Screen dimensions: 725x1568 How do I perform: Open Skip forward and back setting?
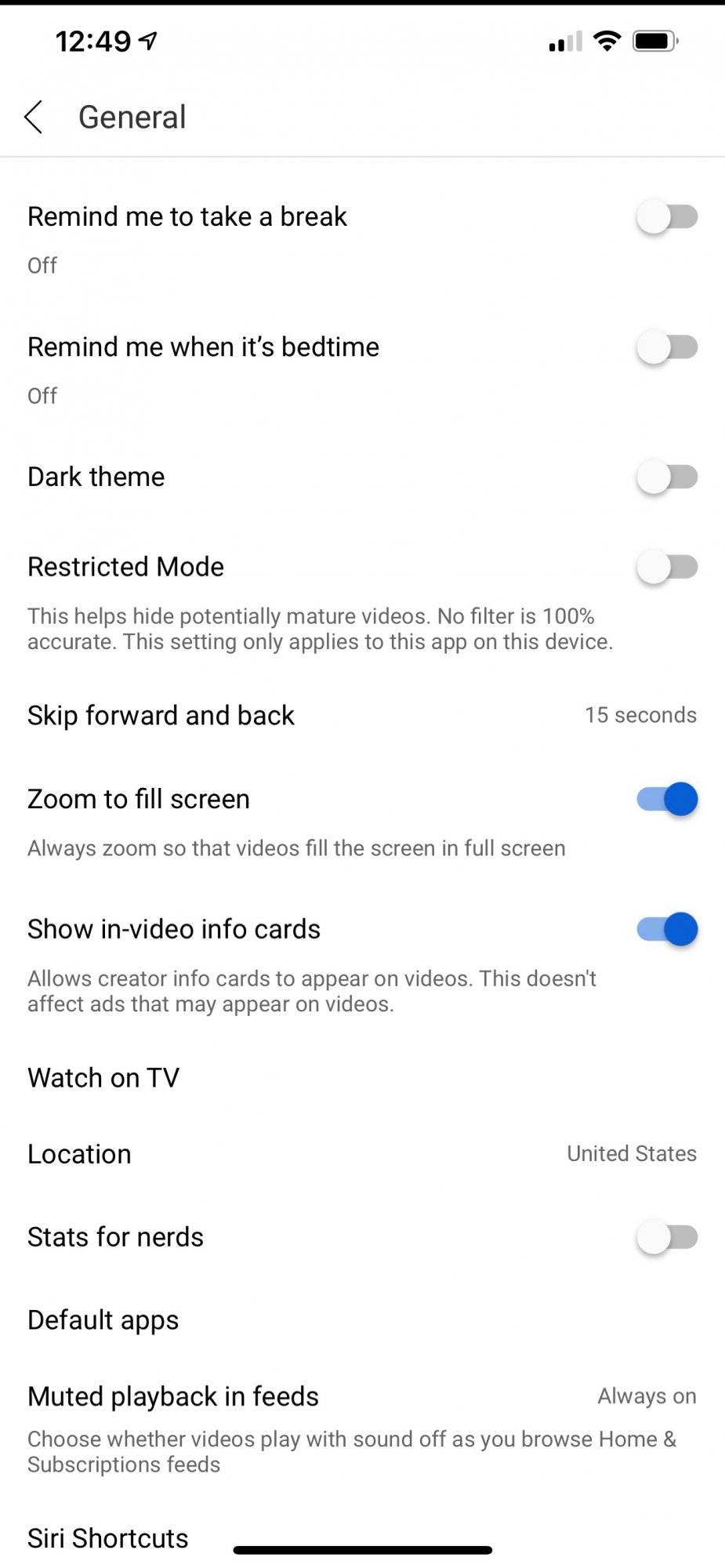[361, 715]
